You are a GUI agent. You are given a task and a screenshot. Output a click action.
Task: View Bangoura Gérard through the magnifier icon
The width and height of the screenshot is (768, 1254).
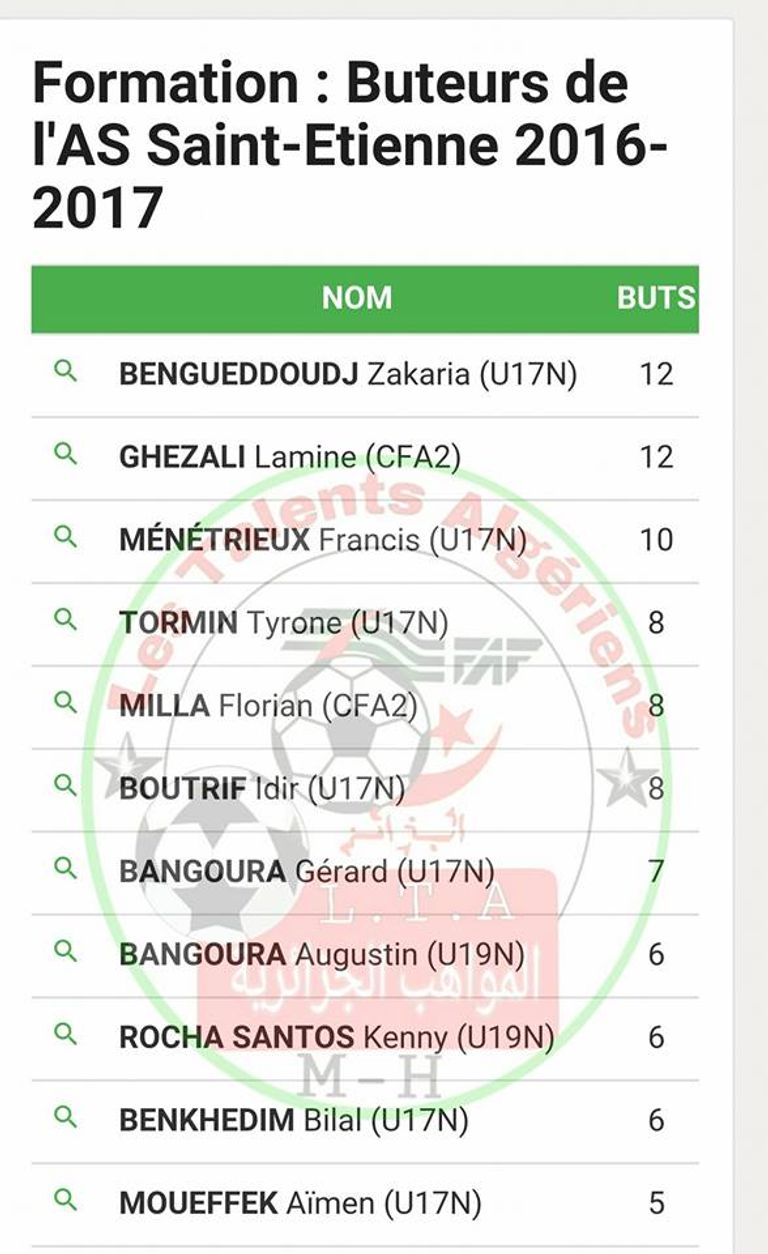[x=65, y=869]
